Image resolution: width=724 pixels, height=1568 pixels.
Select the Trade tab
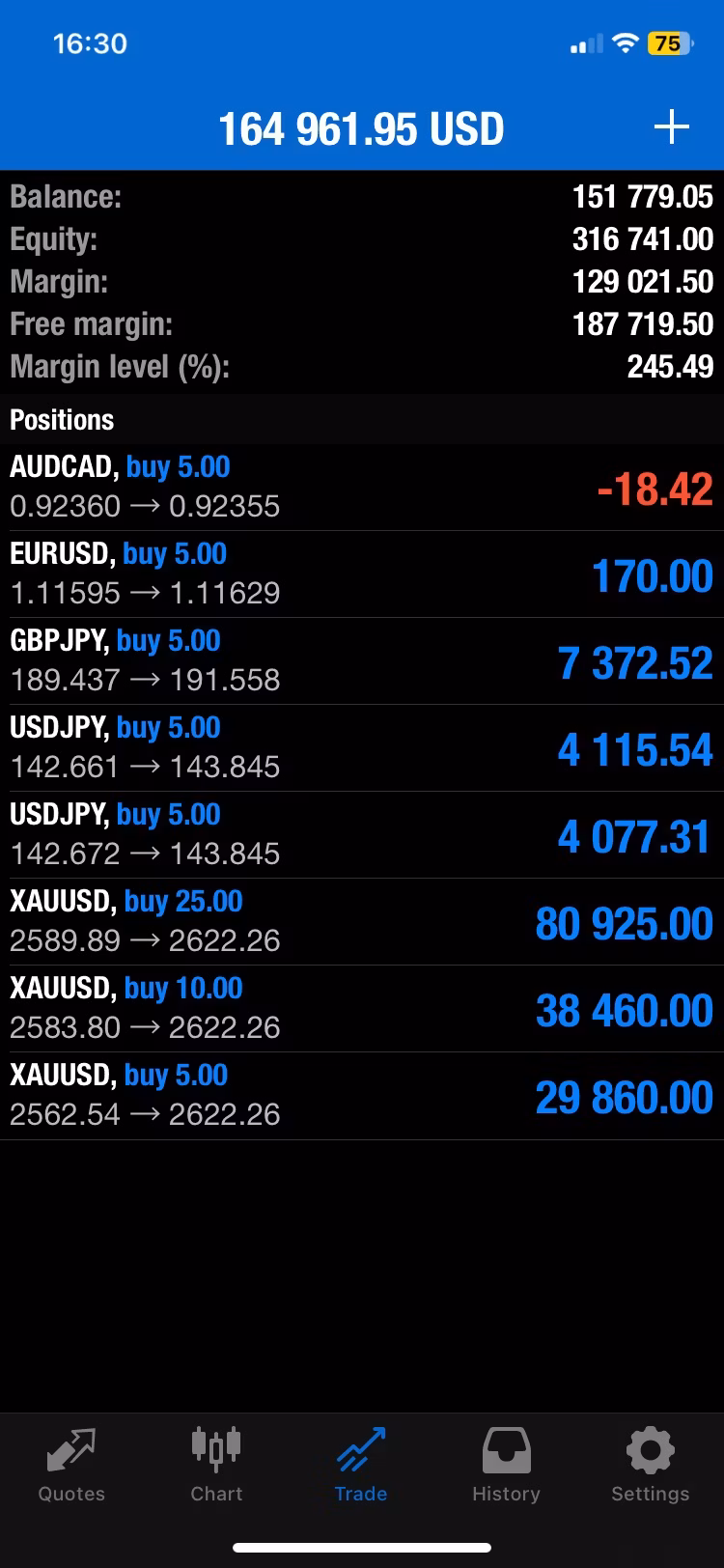pos(361,1466)
